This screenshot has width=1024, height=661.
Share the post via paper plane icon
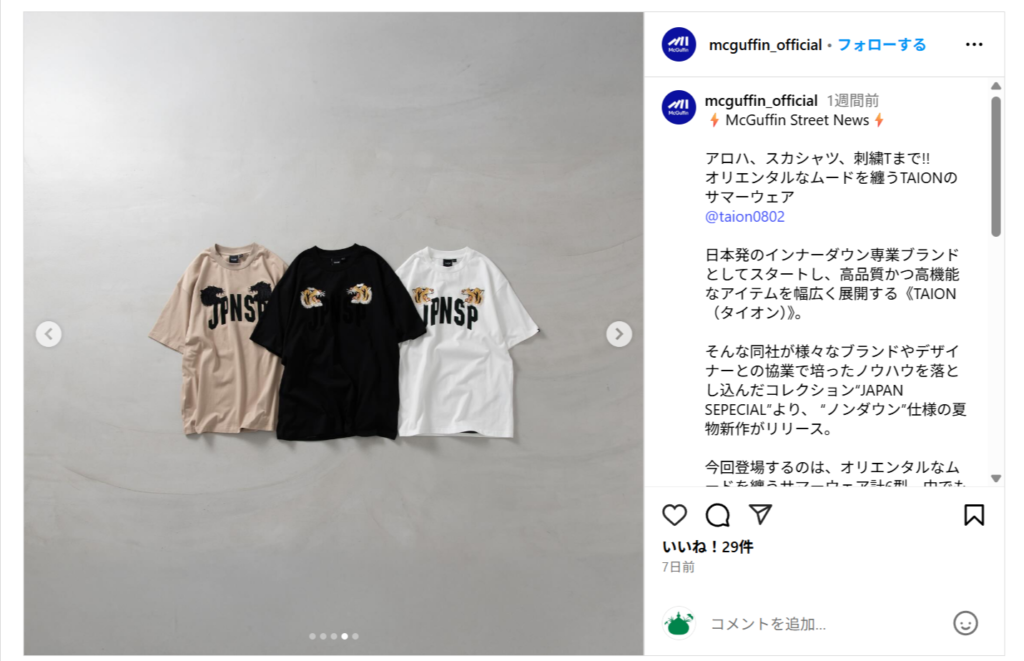pyautogui.click(x=761, y=515)
